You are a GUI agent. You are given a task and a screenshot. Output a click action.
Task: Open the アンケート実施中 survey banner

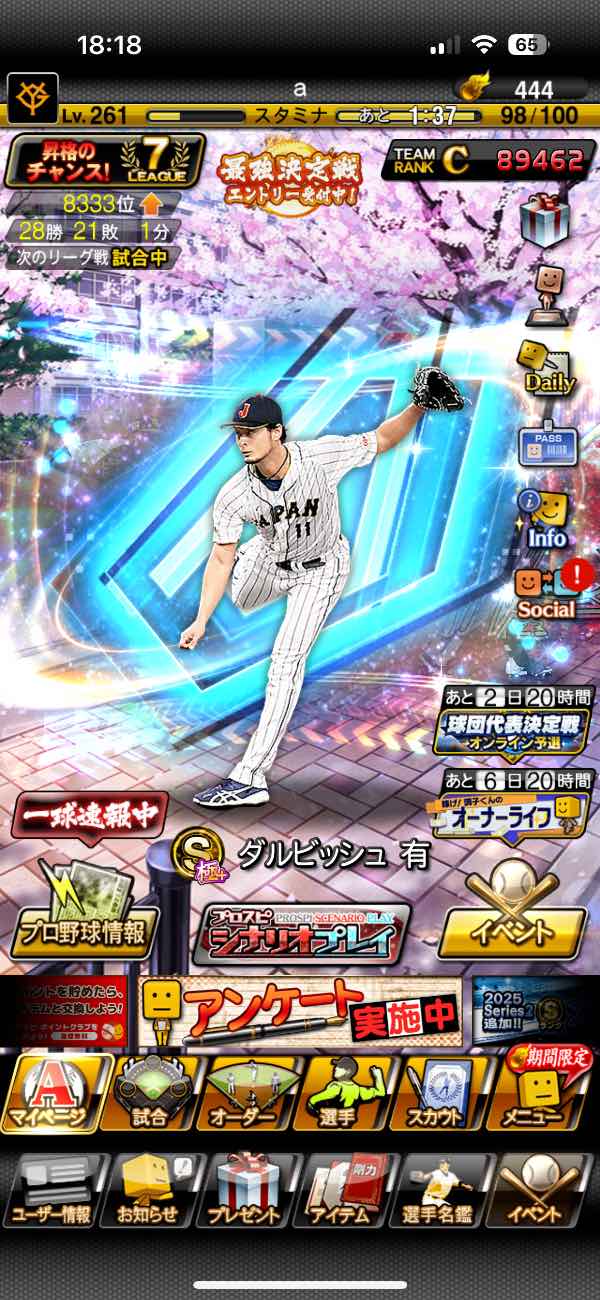(300, 1012)
